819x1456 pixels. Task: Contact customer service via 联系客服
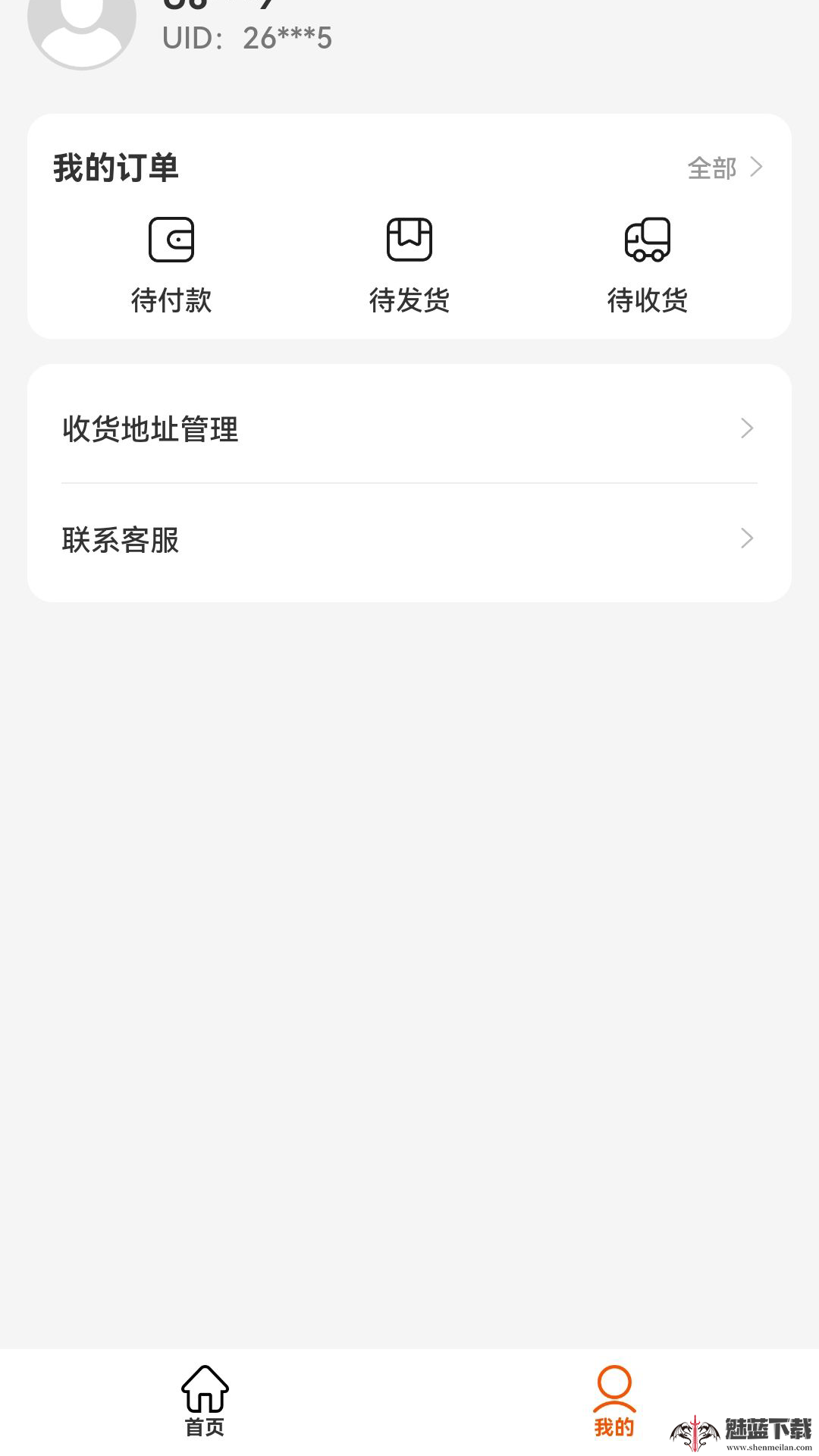coord(121,540)
